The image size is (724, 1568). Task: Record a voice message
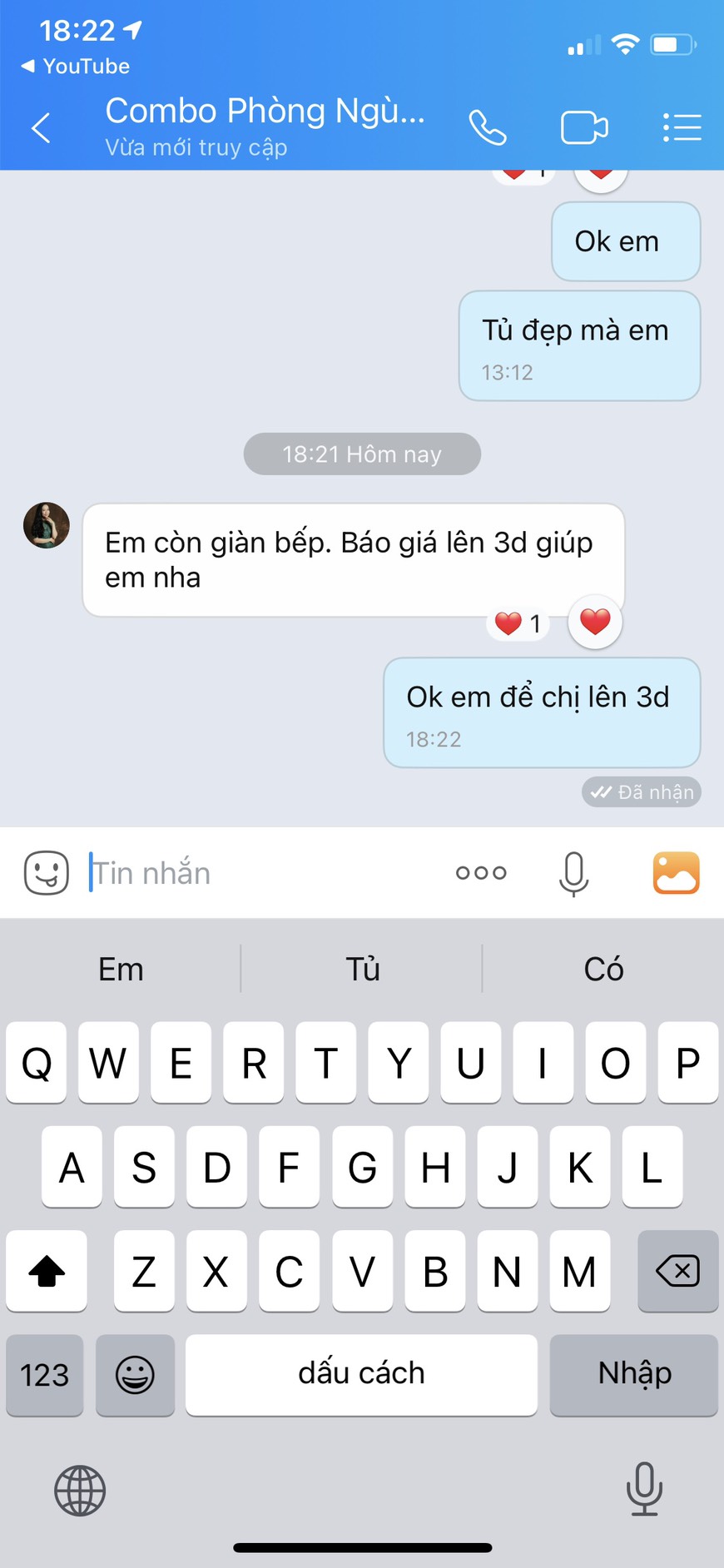573,874
